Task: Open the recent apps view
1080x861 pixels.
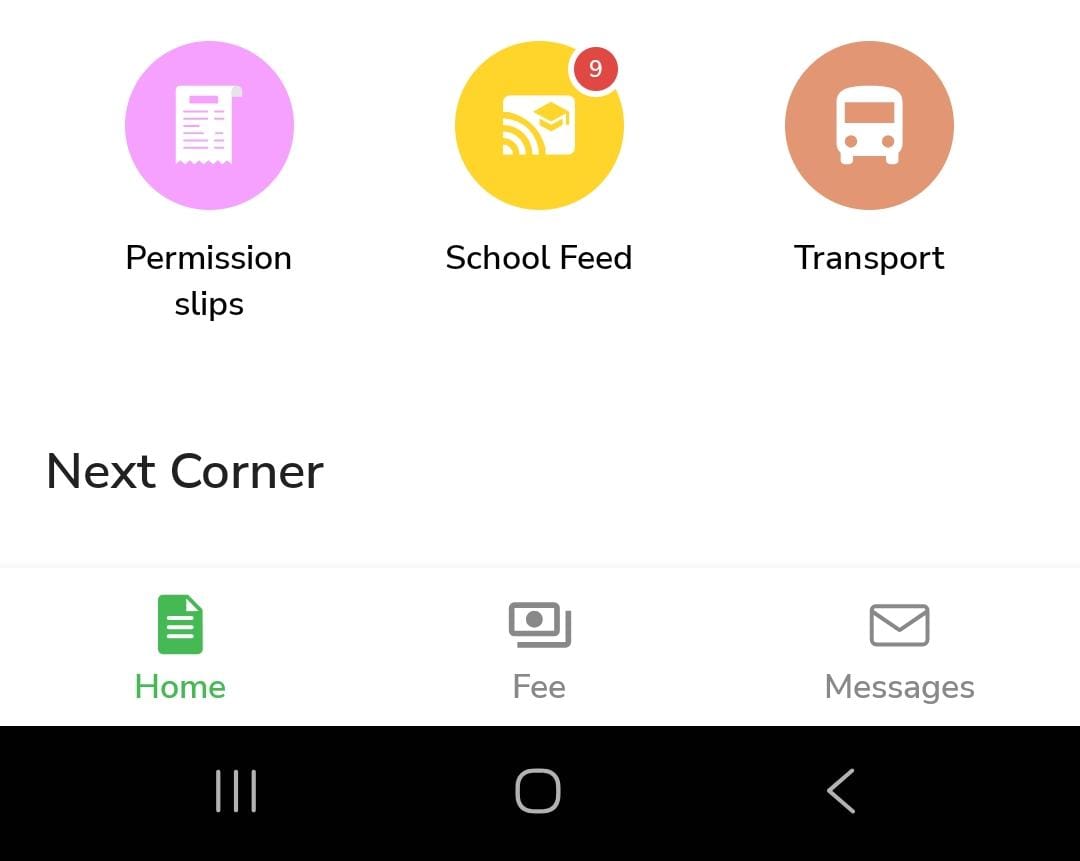Action: tap(236, 791)
